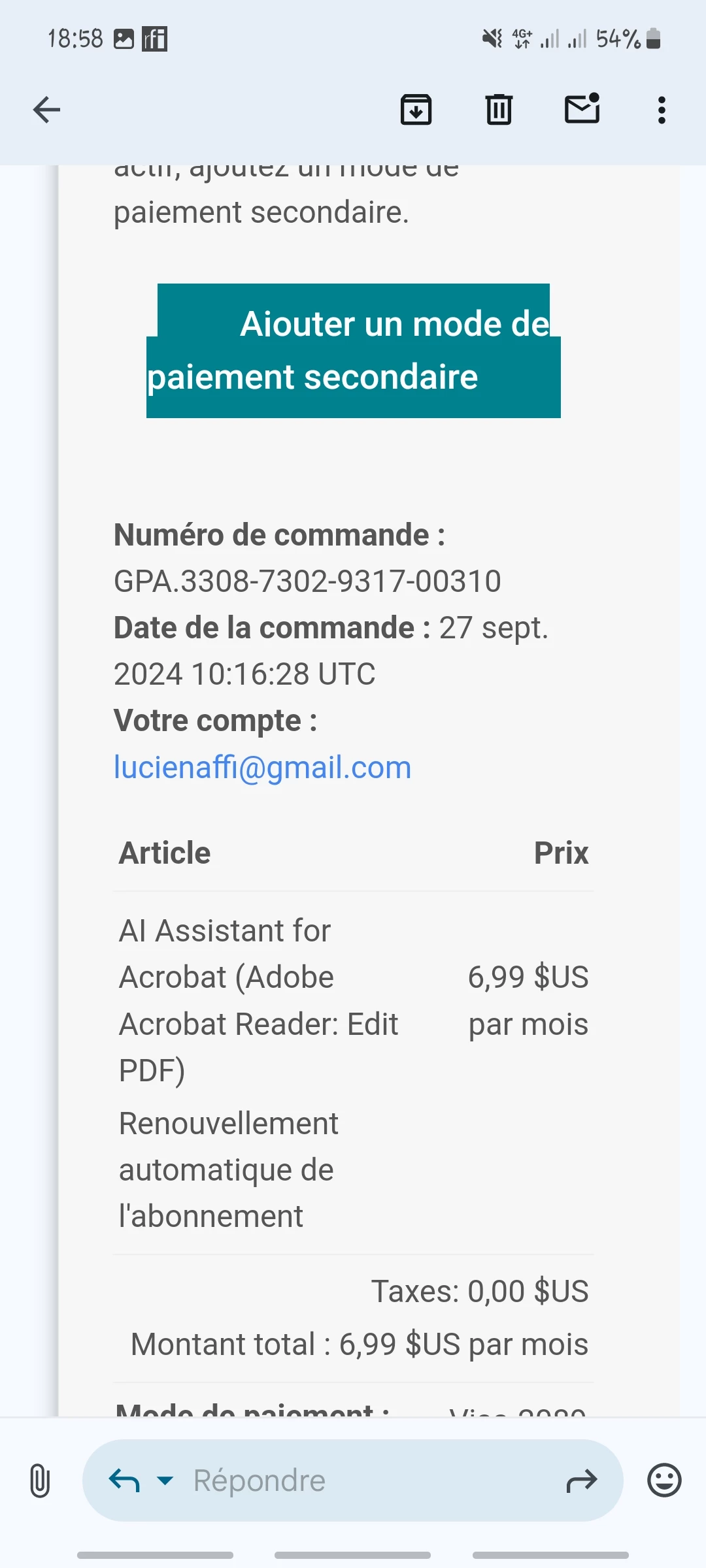Image resolution: width=706 pixels, height=1568 pixels.
Task: Delete this email
Action: coord(499,110)
